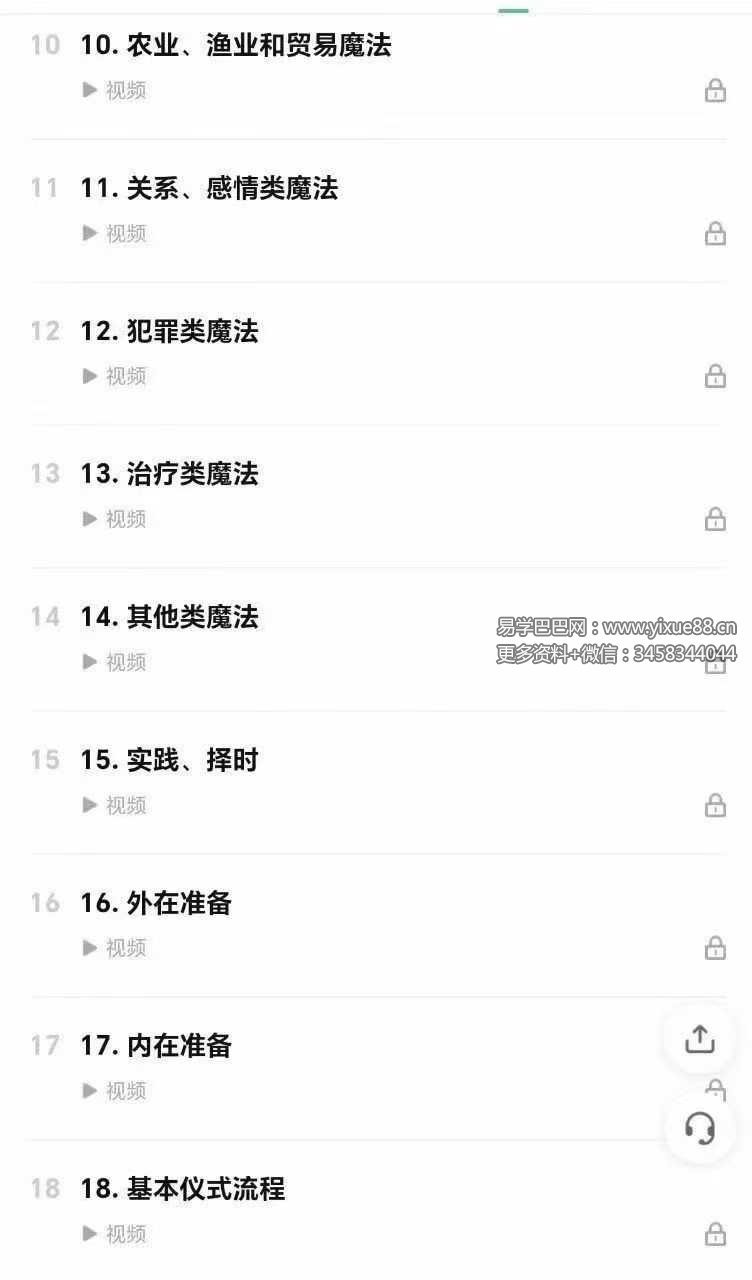Share this course via floating share button
This screenshot has width=752, height=1280.
[x=700, y=1040]
